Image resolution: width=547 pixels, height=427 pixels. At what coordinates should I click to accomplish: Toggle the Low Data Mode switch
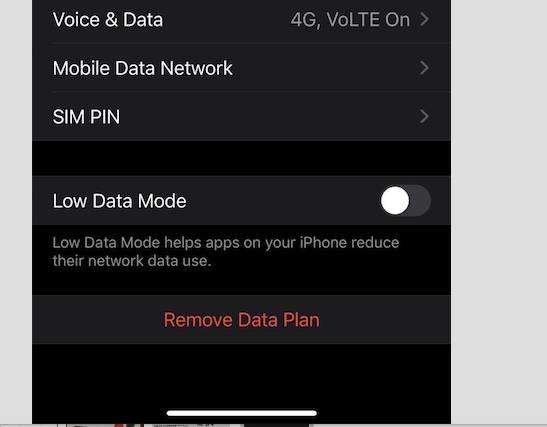click(x=405, y=201)
